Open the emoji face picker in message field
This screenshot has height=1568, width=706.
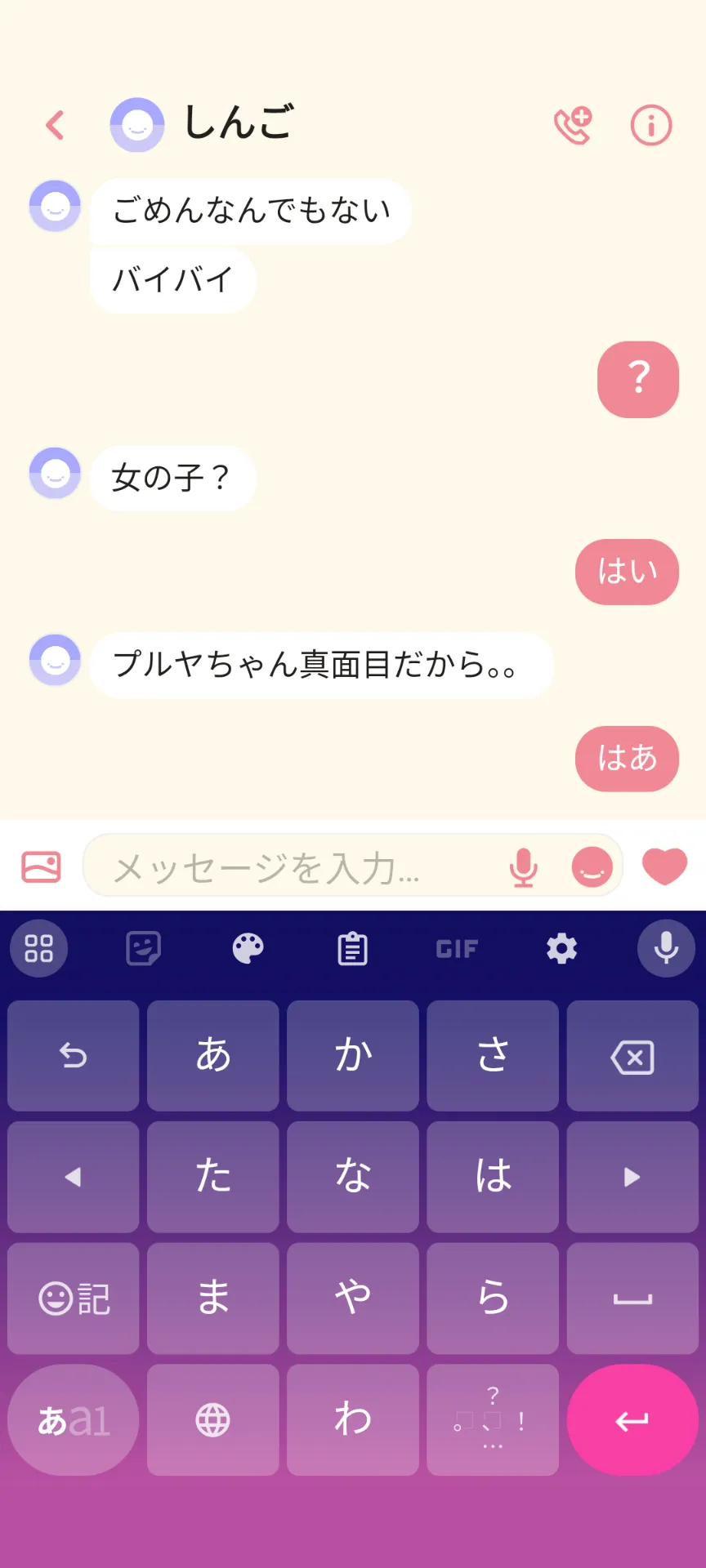pyautogui.click(x=592, y=866)
